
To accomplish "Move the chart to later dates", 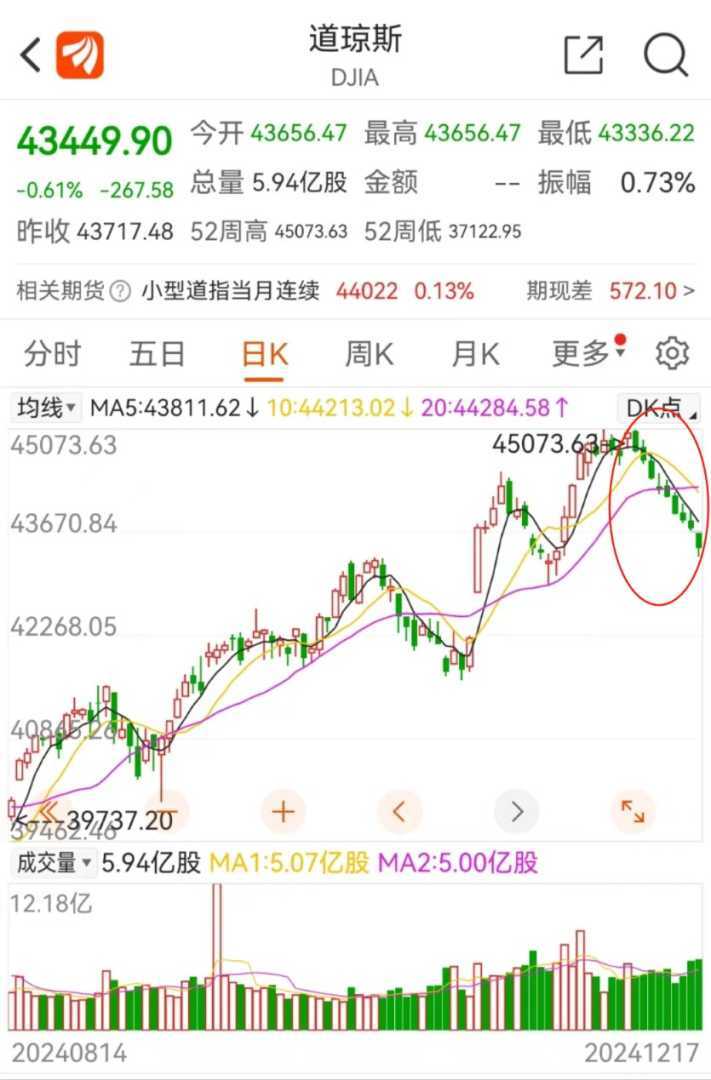I will (517, 811).
